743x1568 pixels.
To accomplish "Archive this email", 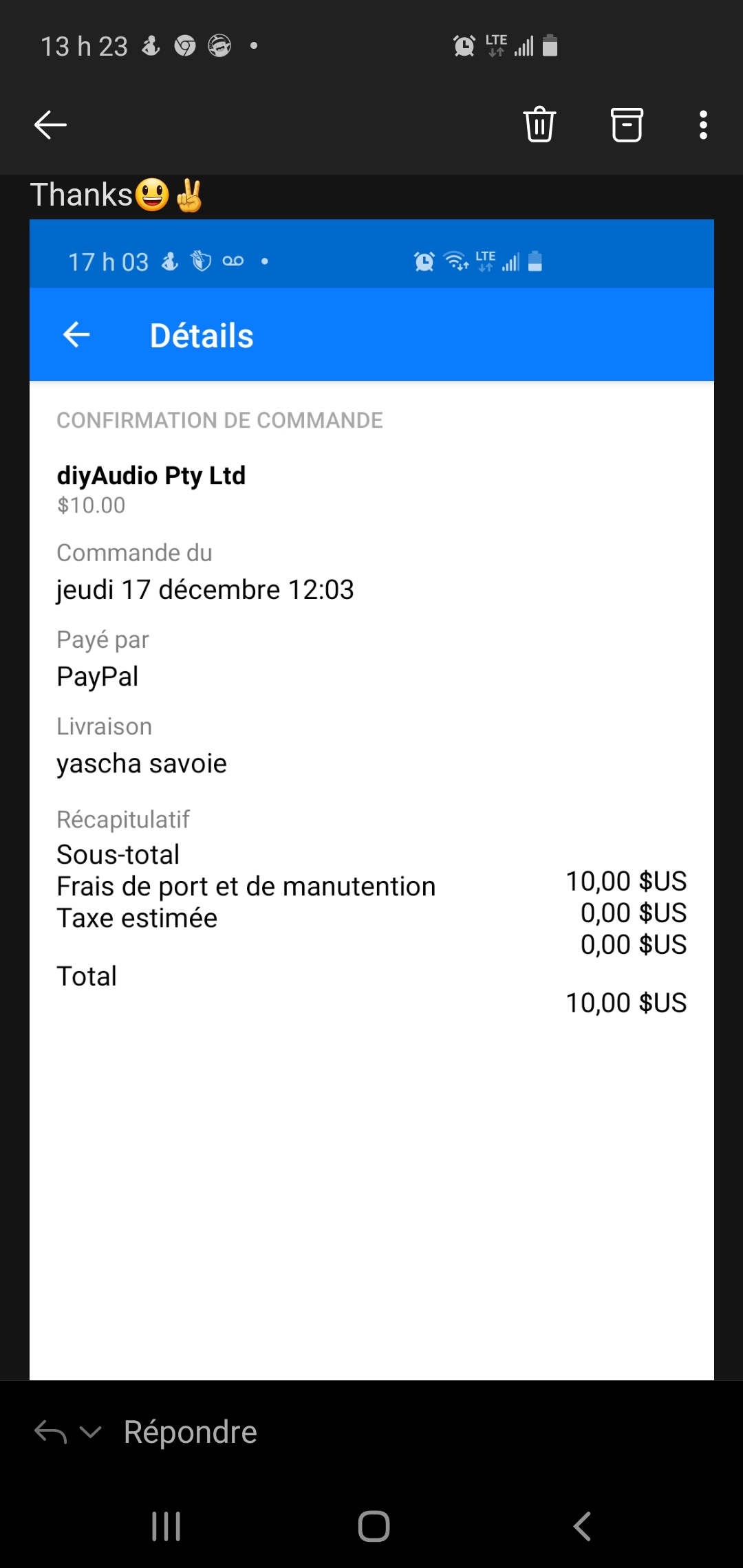I will tap(627, 124).
